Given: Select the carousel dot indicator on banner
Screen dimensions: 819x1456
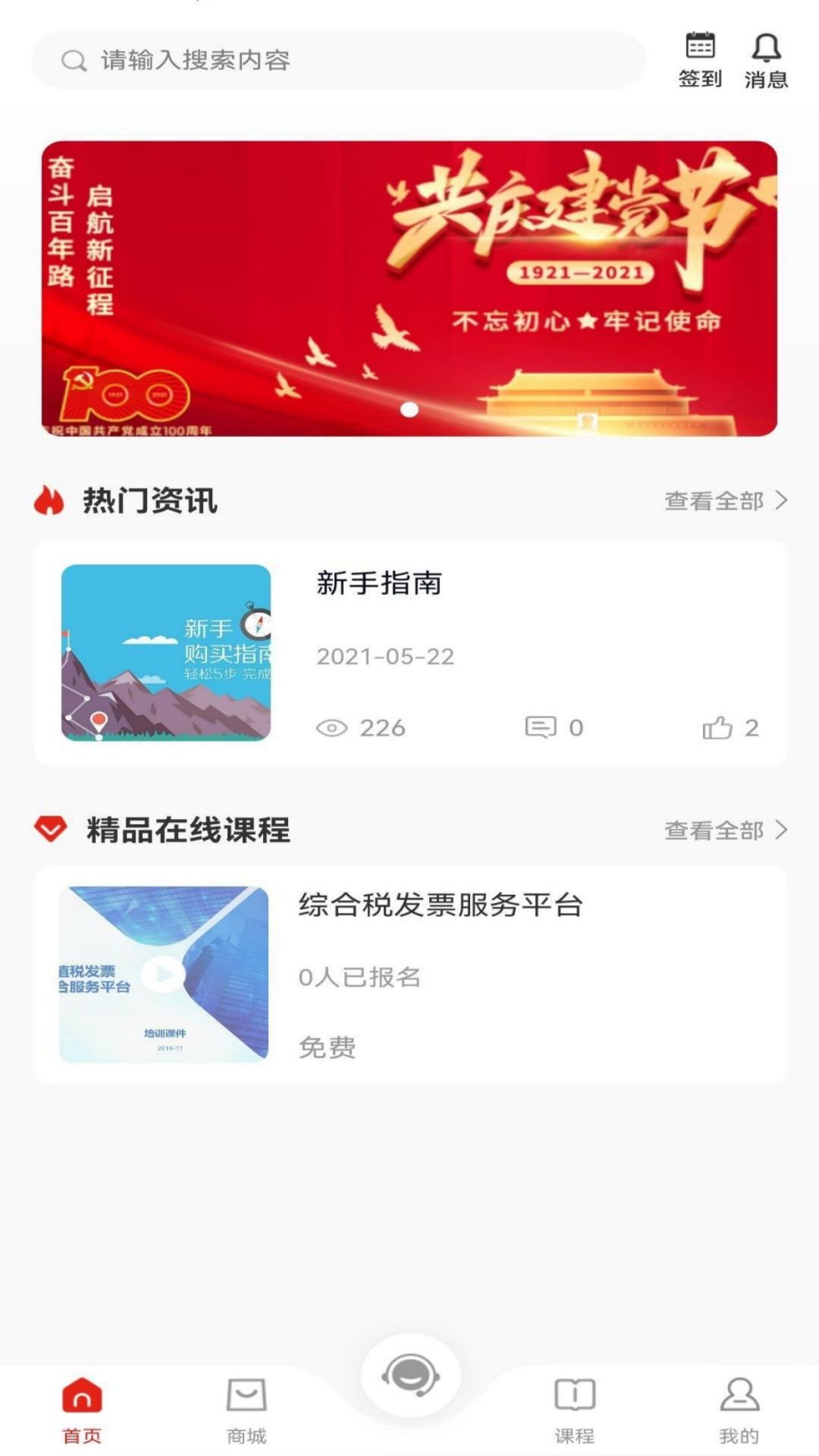Looking at the screenshot, I should click(409, 409).
